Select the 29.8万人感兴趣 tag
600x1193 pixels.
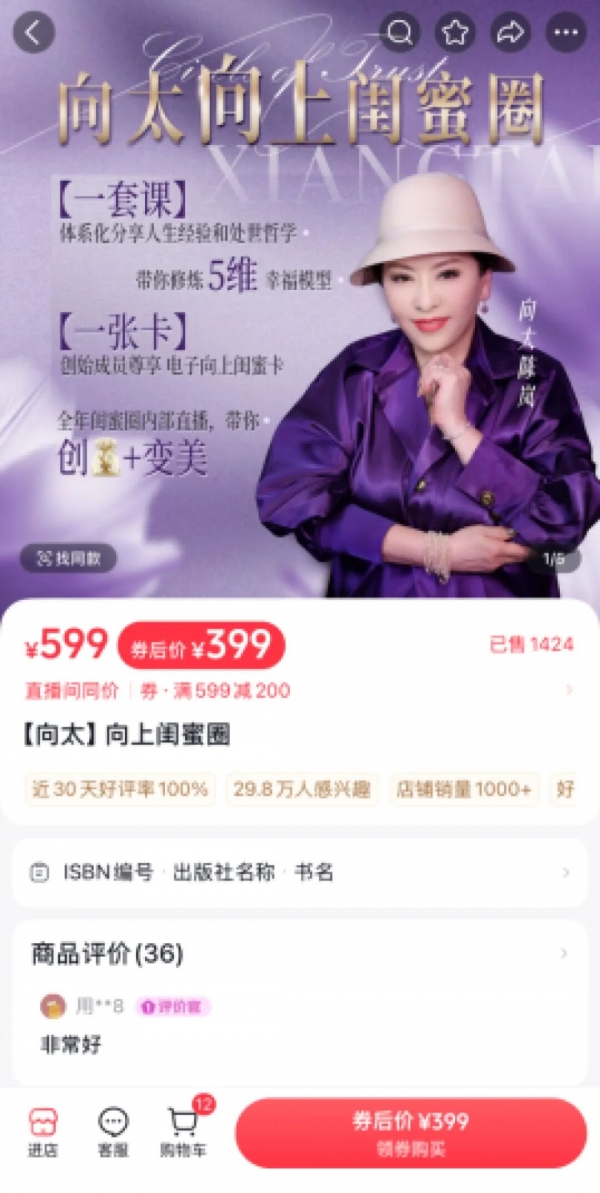click(302, 790)
